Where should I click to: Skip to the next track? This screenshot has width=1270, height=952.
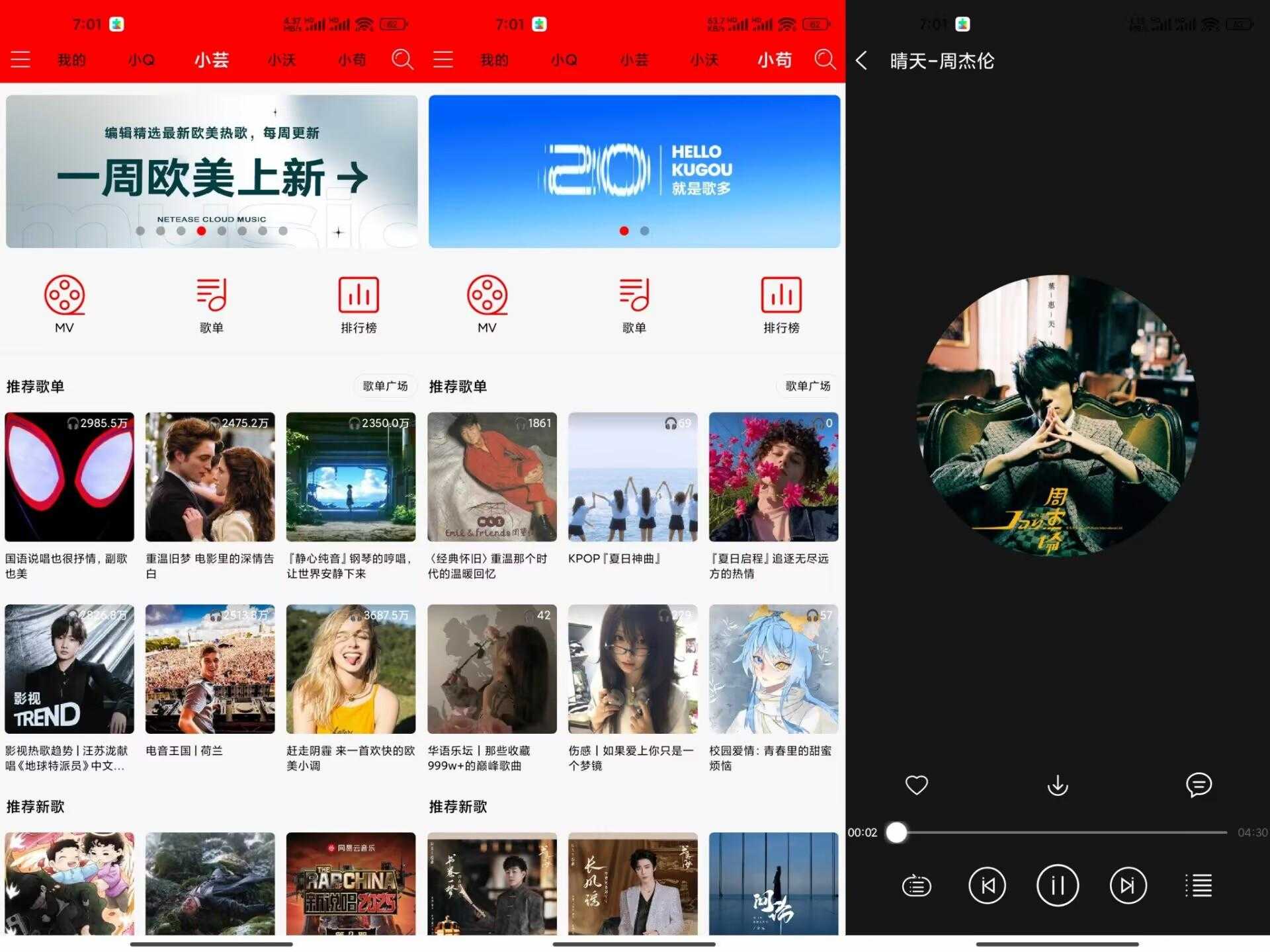click(x=1128, y=885)
